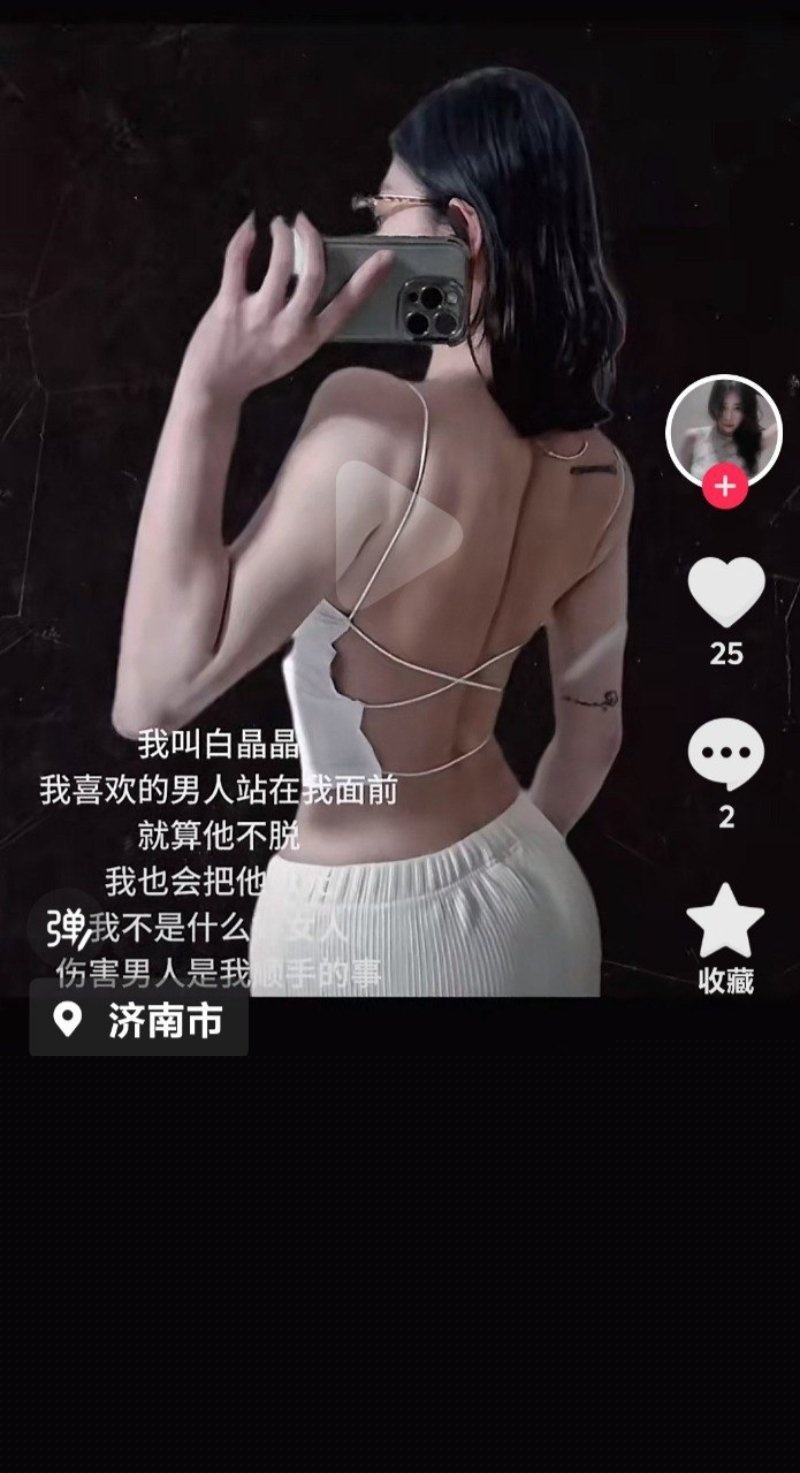Like this video with the heart
Screen dimensions: 800x1473
[x=726, y=592]
